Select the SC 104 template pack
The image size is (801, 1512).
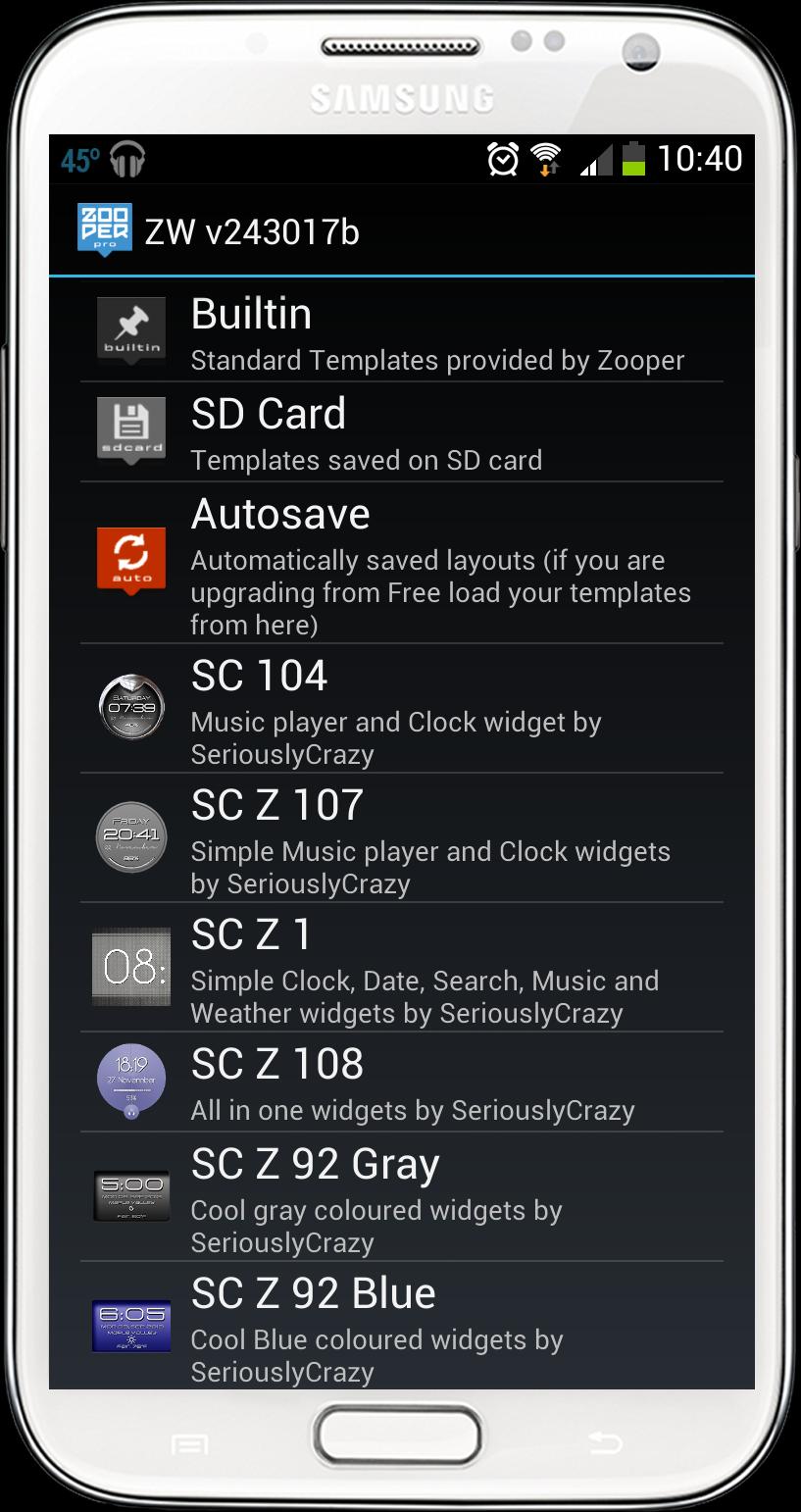401,709
